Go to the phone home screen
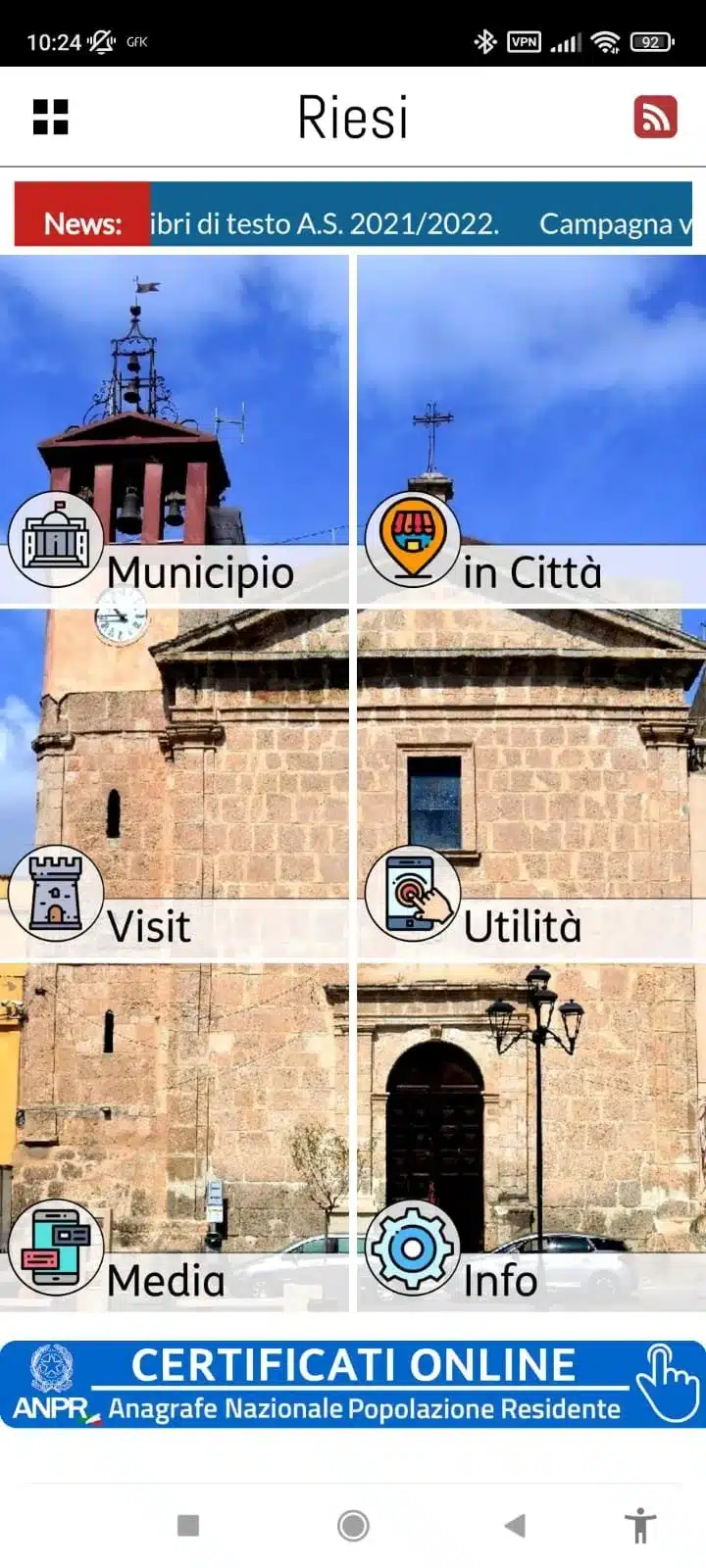The height and width of the screenshot is (1568, 706). coord(353,1525)
